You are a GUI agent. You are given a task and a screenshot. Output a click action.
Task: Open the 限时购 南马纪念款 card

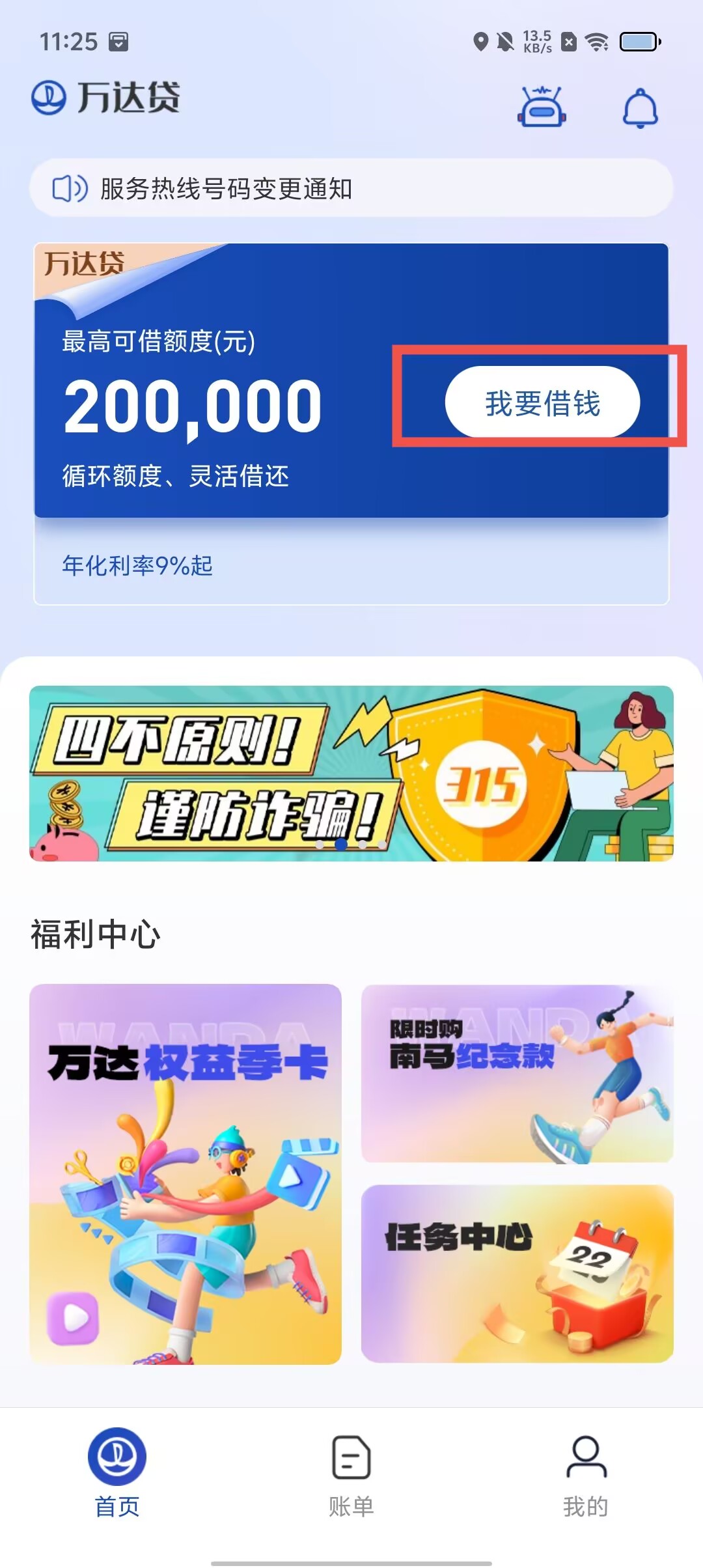pyautogui.click(x=517, y=1073)
